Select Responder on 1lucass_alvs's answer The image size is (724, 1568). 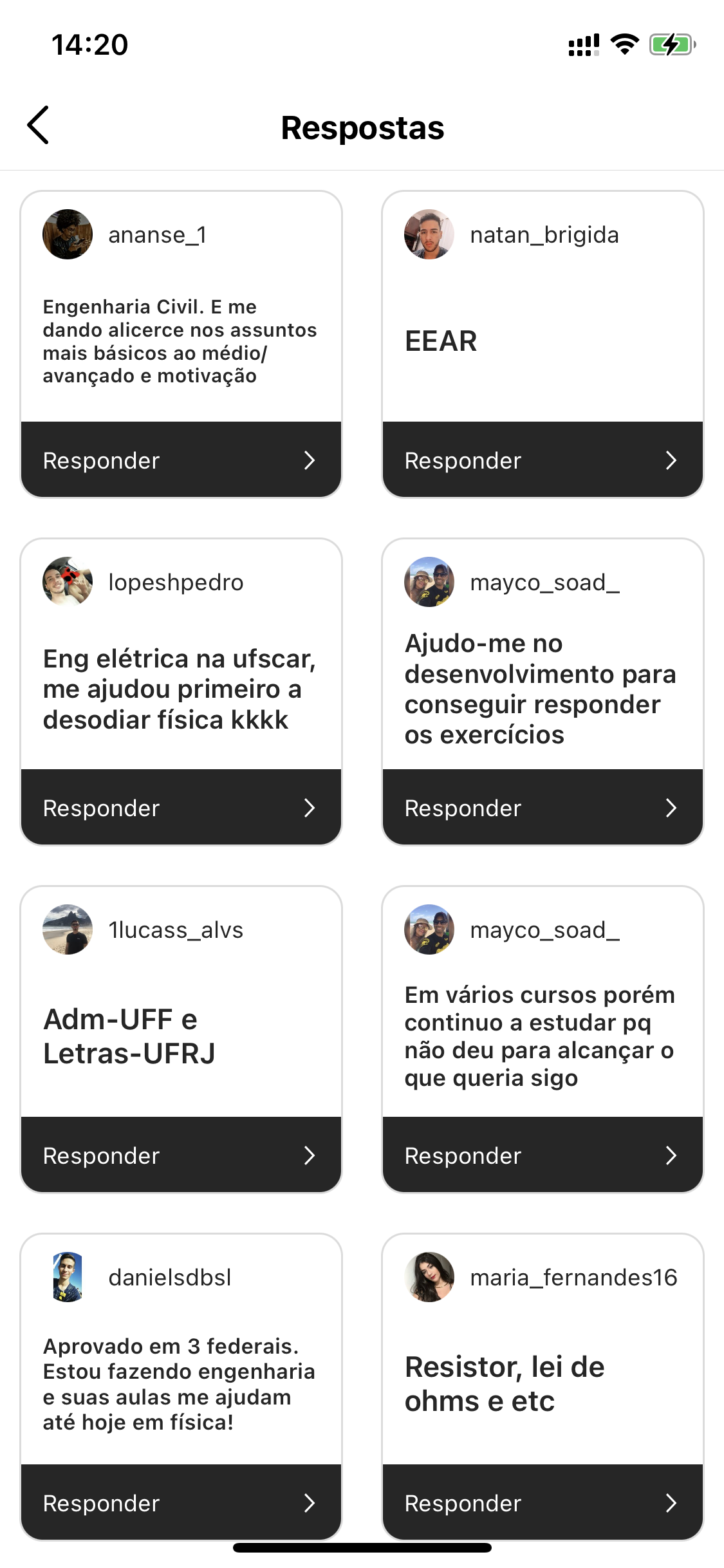(x=181, y=1155)
